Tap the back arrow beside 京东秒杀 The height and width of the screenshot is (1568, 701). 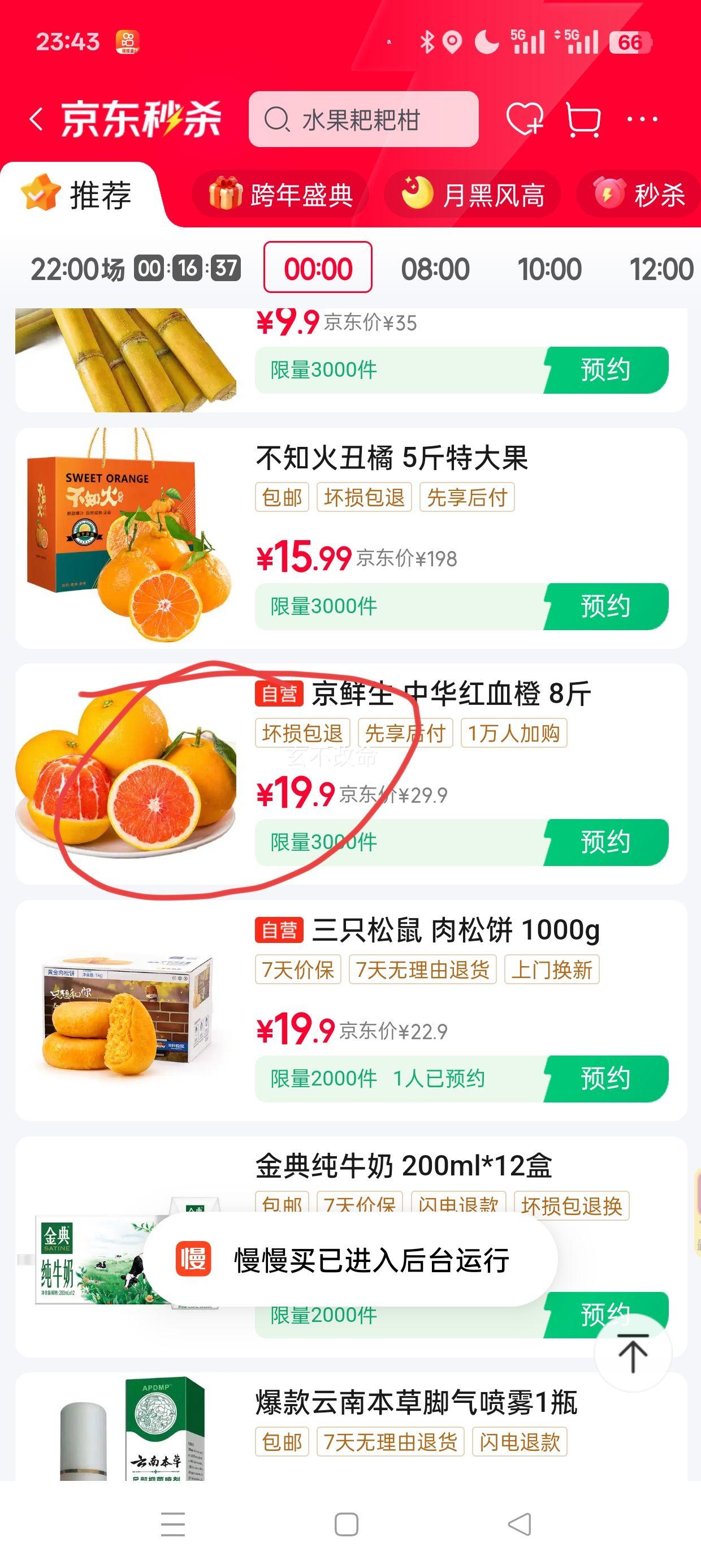point(37,120)
